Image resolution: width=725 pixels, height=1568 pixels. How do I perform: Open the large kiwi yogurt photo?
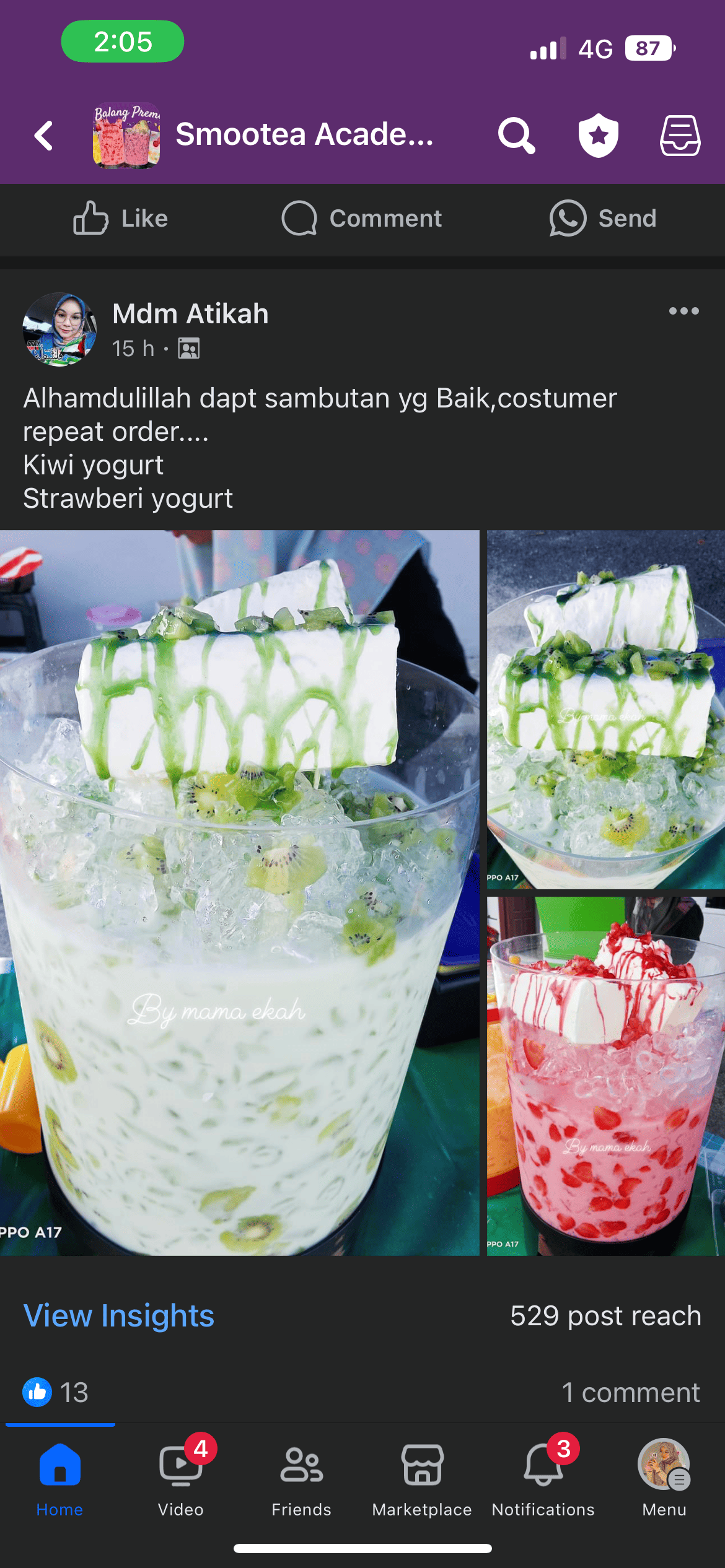pos(239,892)
